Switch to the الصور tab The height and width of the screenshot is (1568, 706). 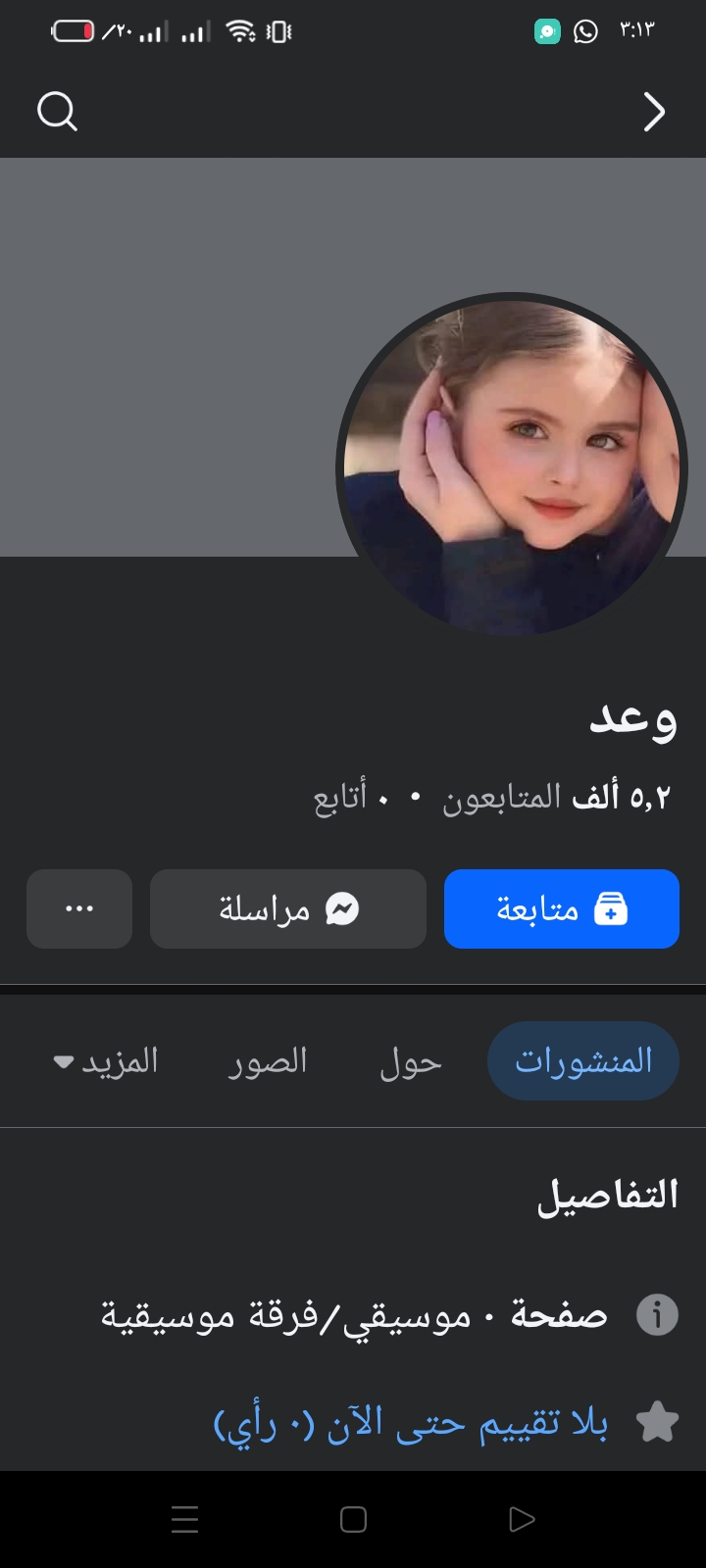pyautogui.click(x=268, y=1061)
